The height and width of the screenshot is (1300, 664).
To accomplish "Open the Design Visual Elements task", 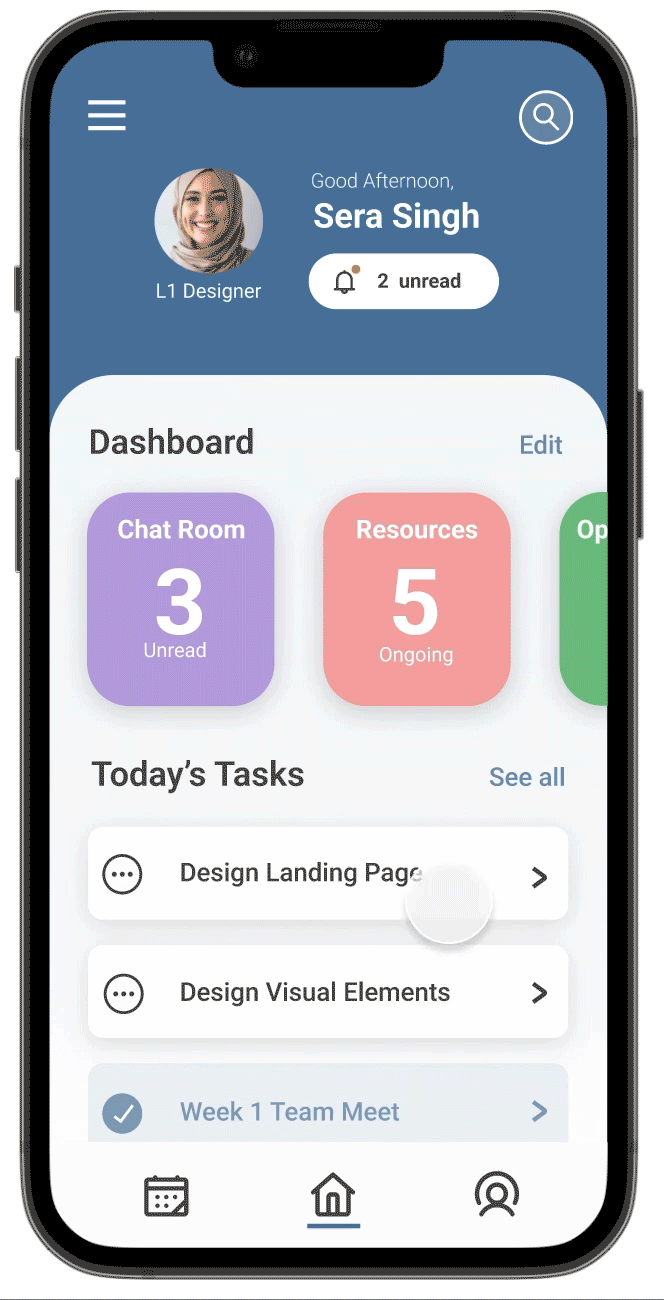I will (328, 993).
